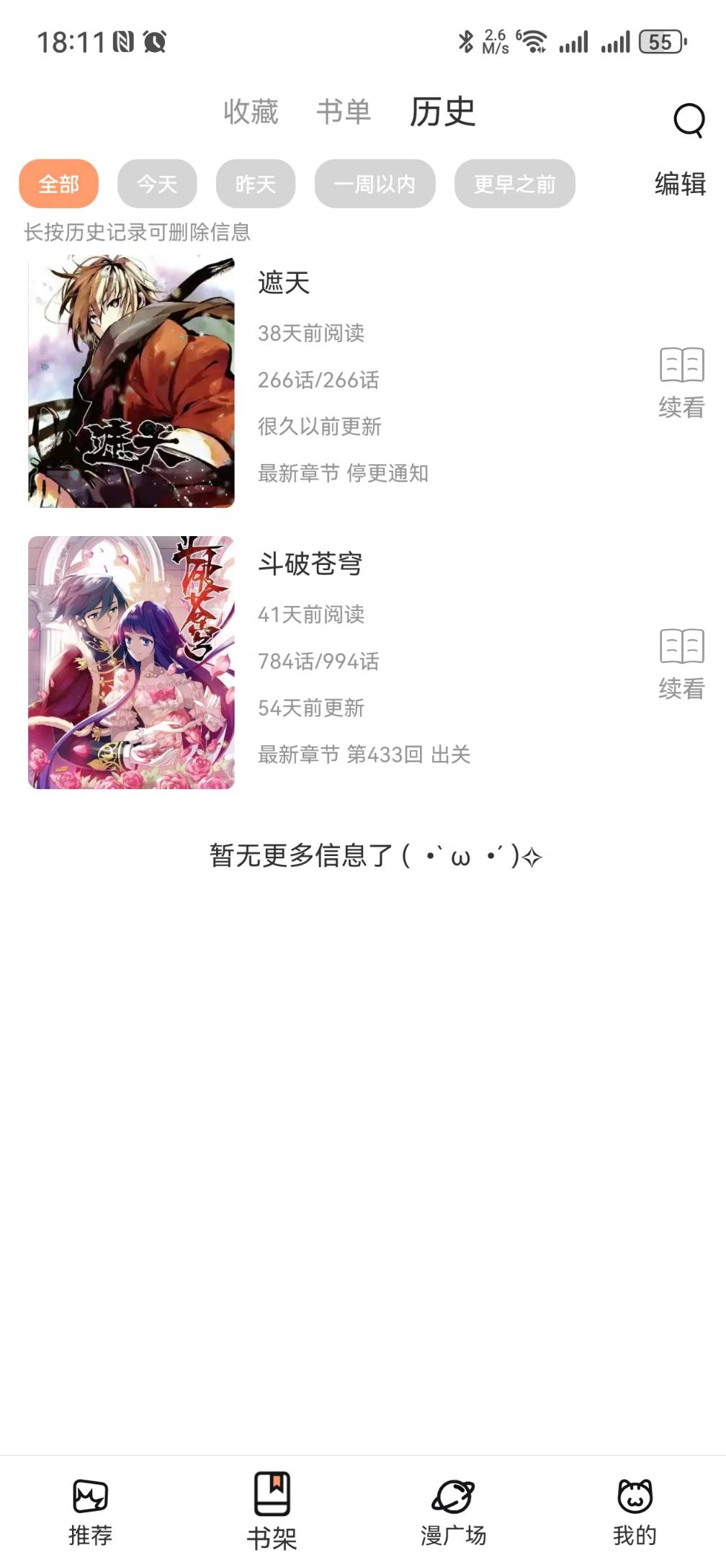The image size is (726, 1568).
Task: Select the 全部 filter chip
Action: coord(58,184)
